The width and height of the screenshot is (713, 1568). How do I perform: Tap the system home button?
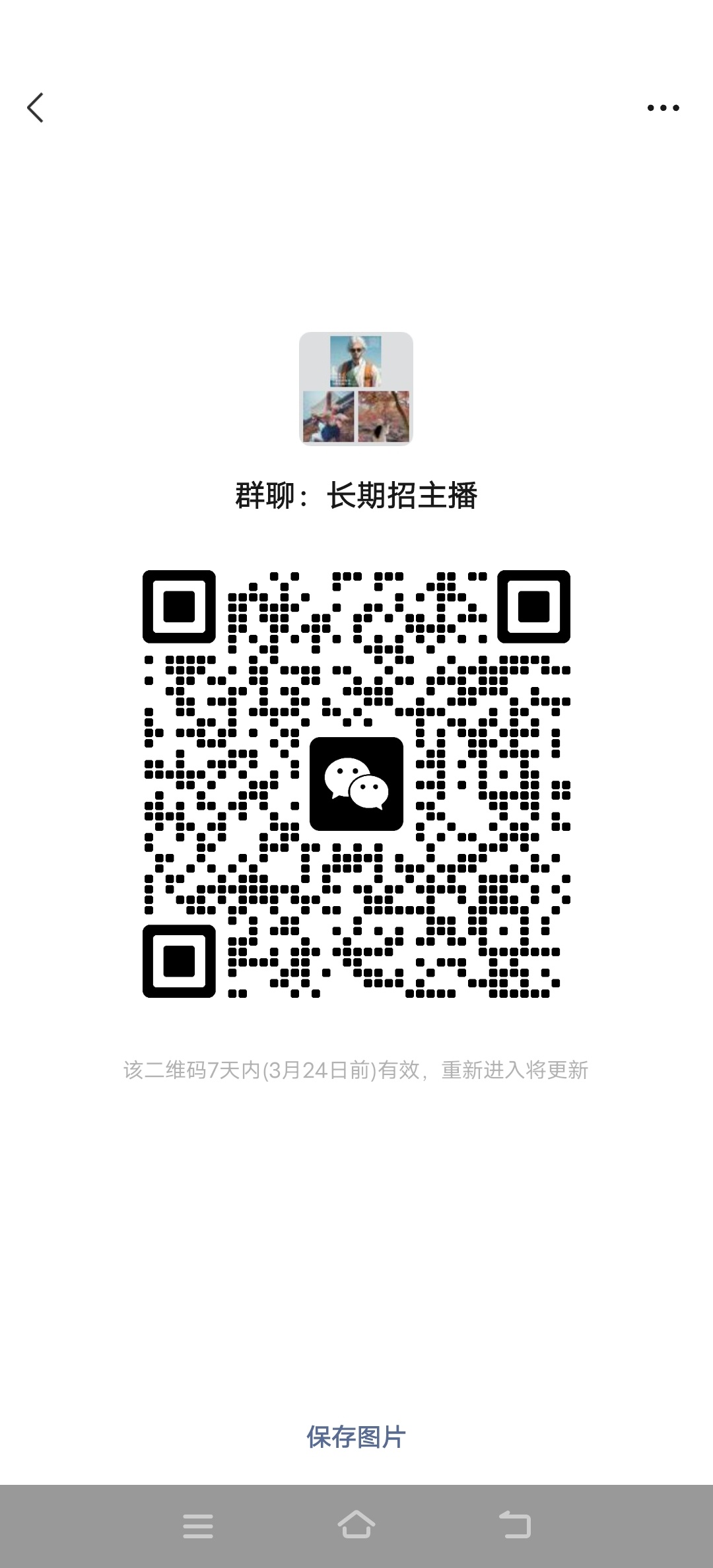[x=356, y=1525]
